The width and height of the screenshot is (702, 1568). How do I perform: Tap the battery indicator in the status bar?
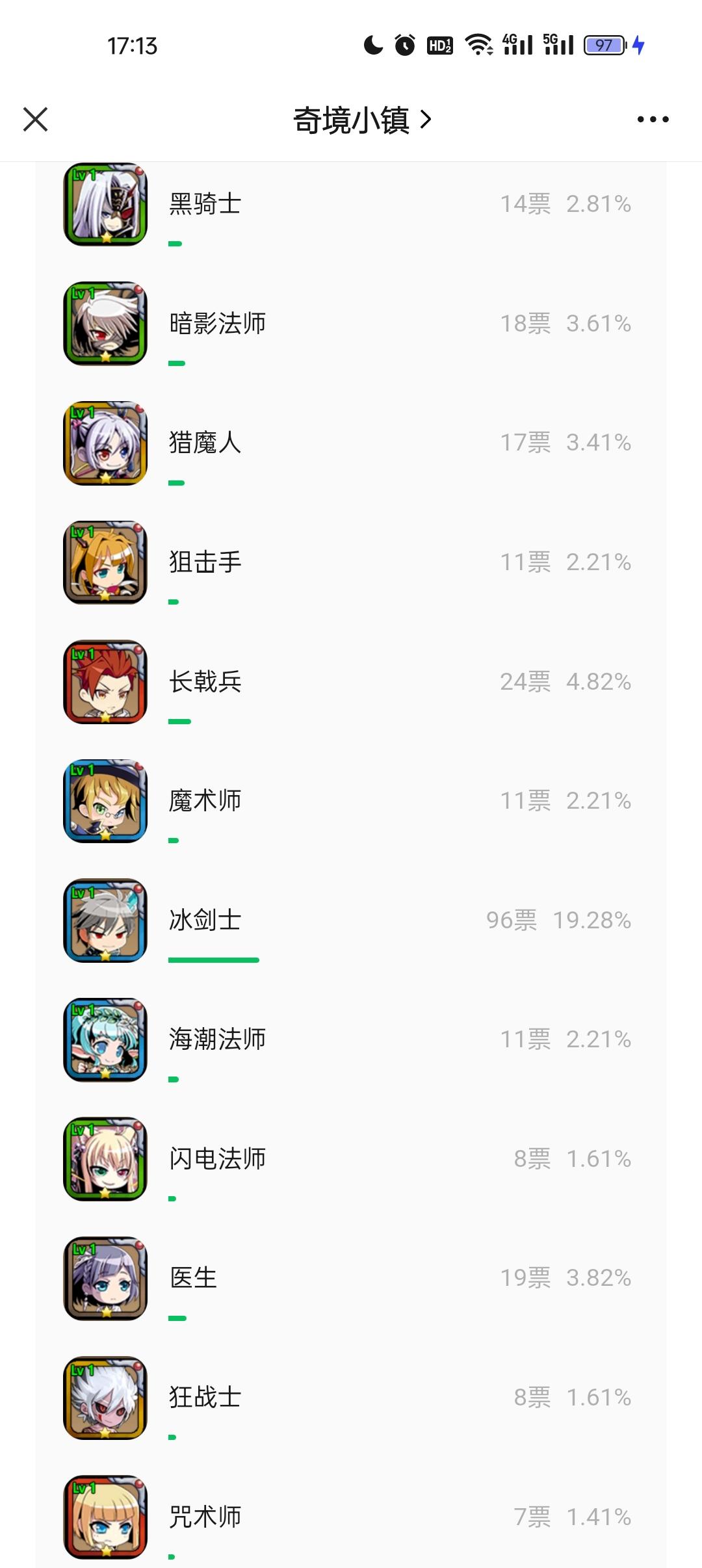coord(604,46)
